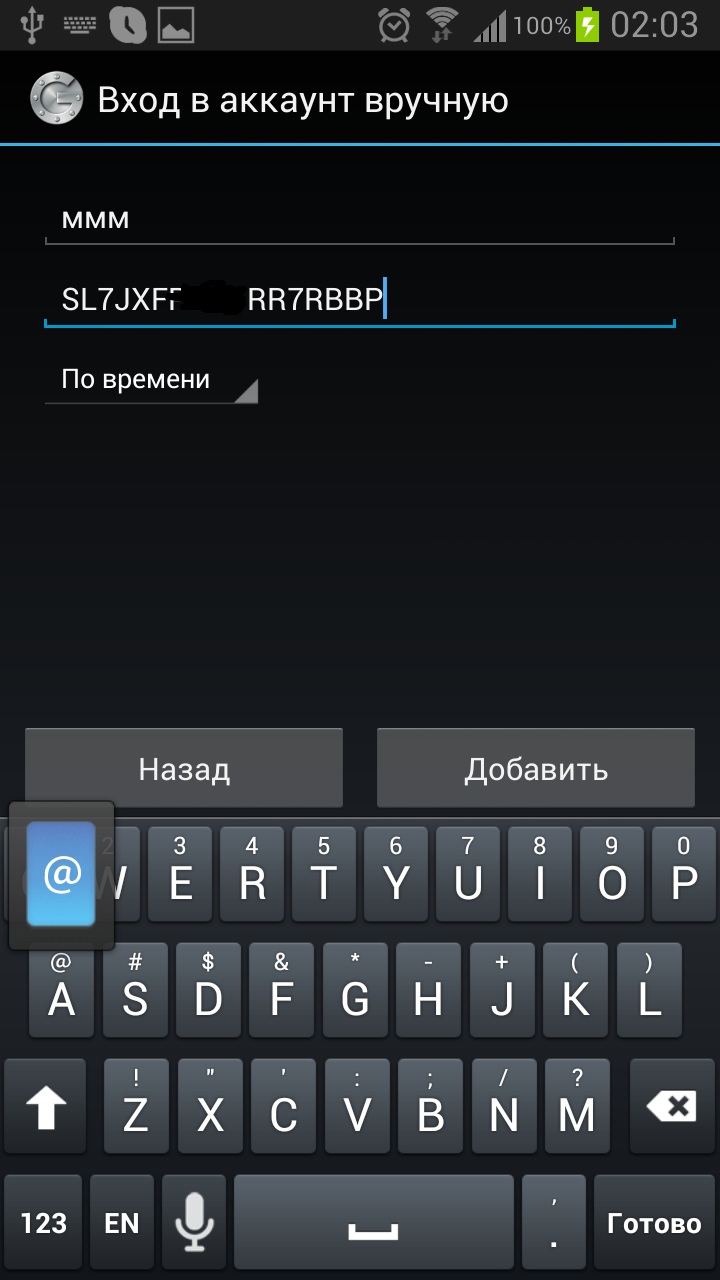Switch the keyboard to 123 number mode
The image size is (720, 1280).
click(44, 1223)
